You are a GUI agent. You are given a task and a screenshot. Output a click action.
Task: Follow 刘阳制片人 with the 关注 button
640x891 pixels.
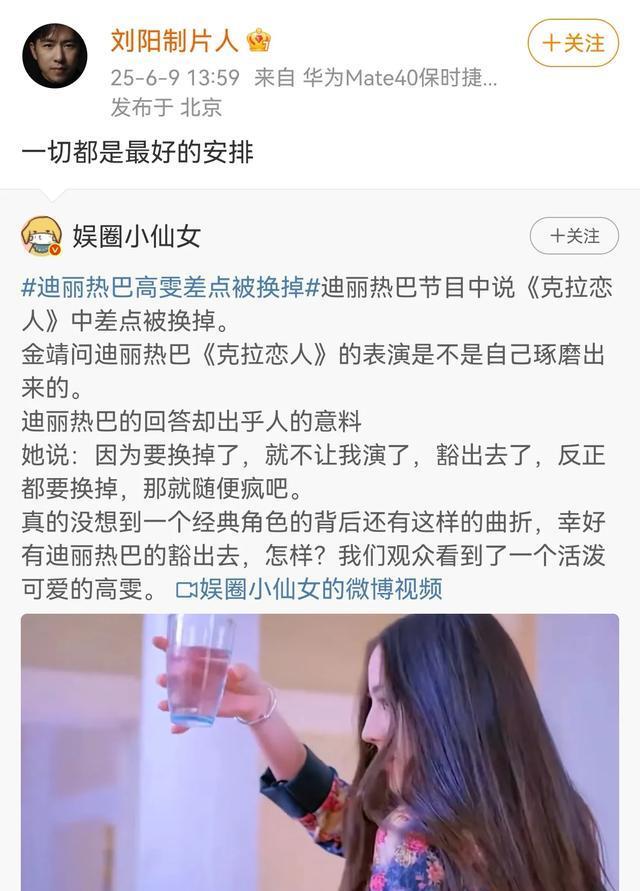(573, 43)
